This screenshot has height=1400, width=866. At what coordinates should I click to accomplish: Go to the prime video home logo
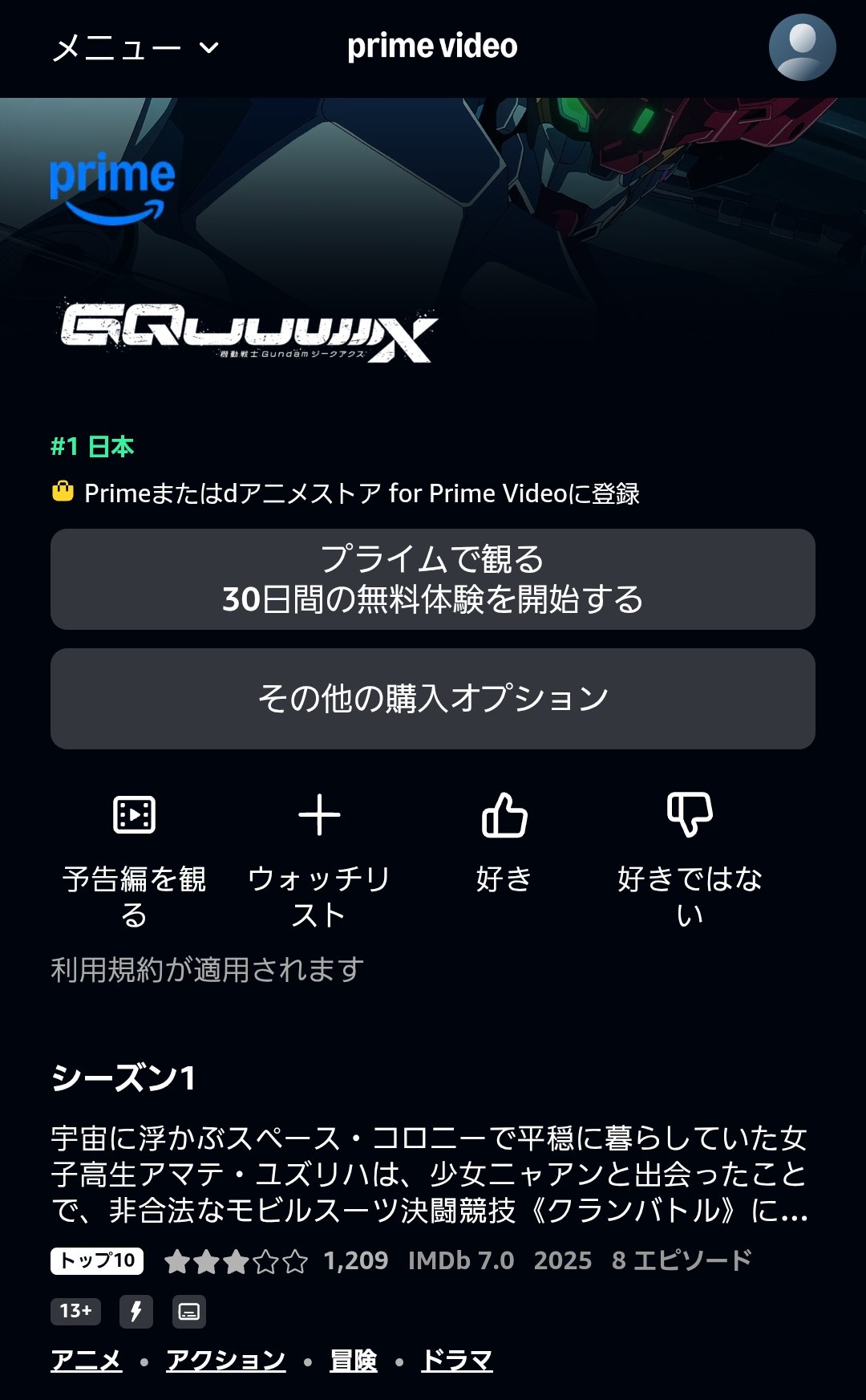click(432, 47)
